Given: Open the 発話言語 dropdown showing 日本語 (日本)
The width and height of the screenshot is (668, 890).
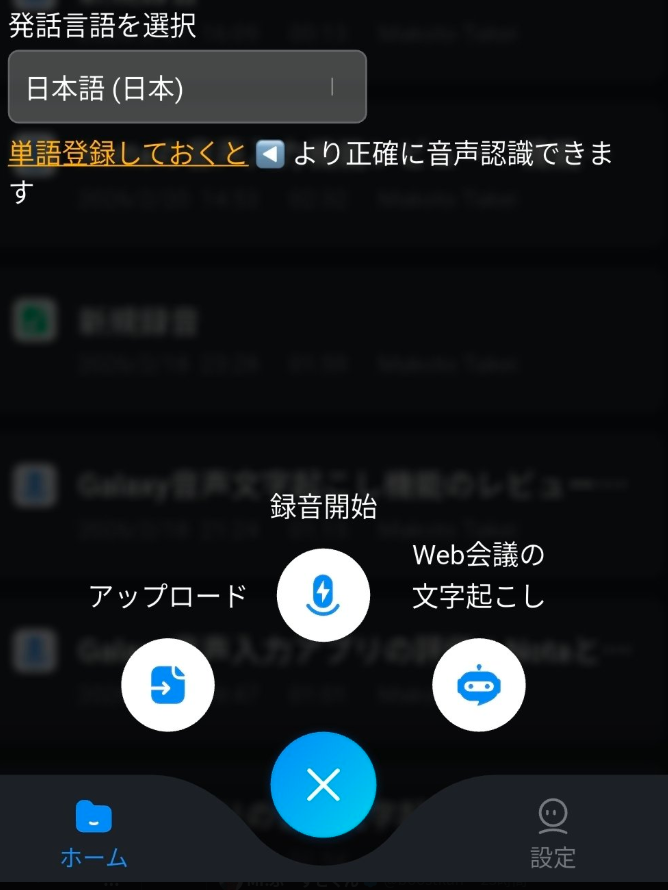Looking at the screenshot, I should (187, 87).
